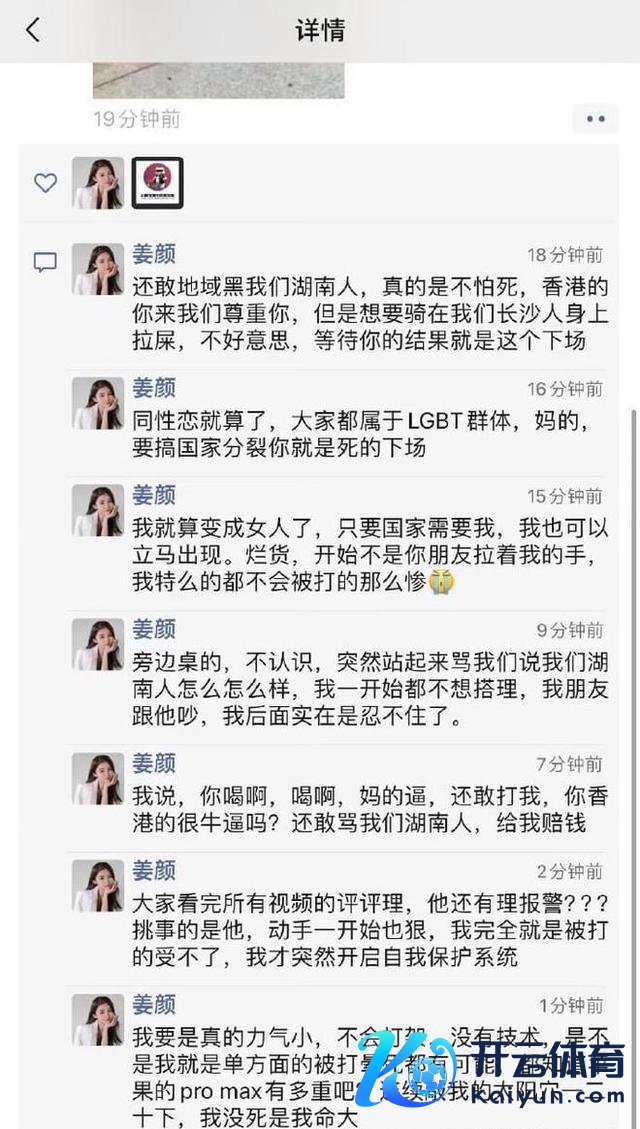
Task: Open the first liker's avatar in likes row
Action: 98,183
